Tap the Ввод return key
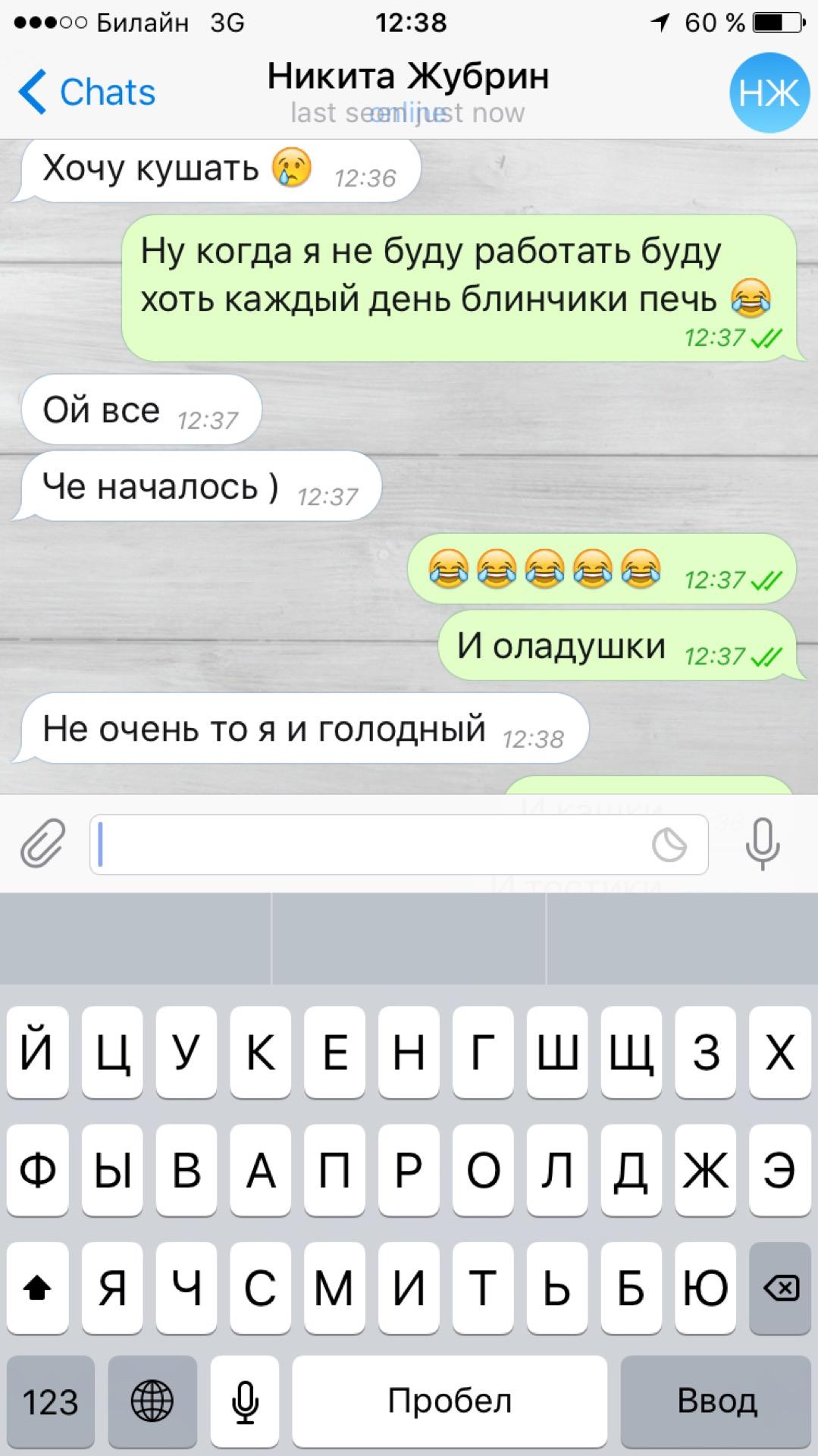818x1456 pixels. [x=716, y=1401]
